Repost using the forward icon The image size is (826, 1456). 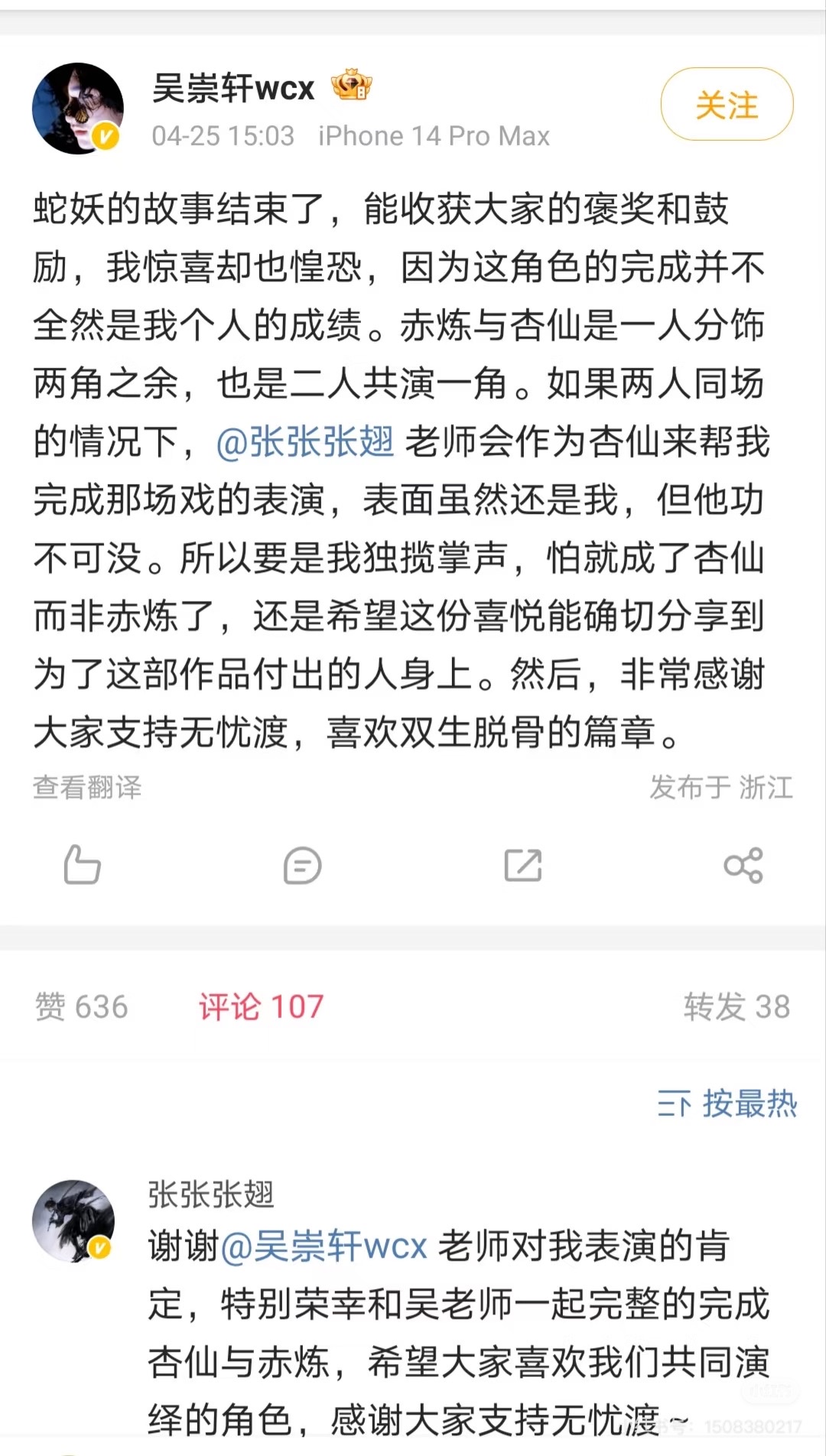tap(523, 866)
